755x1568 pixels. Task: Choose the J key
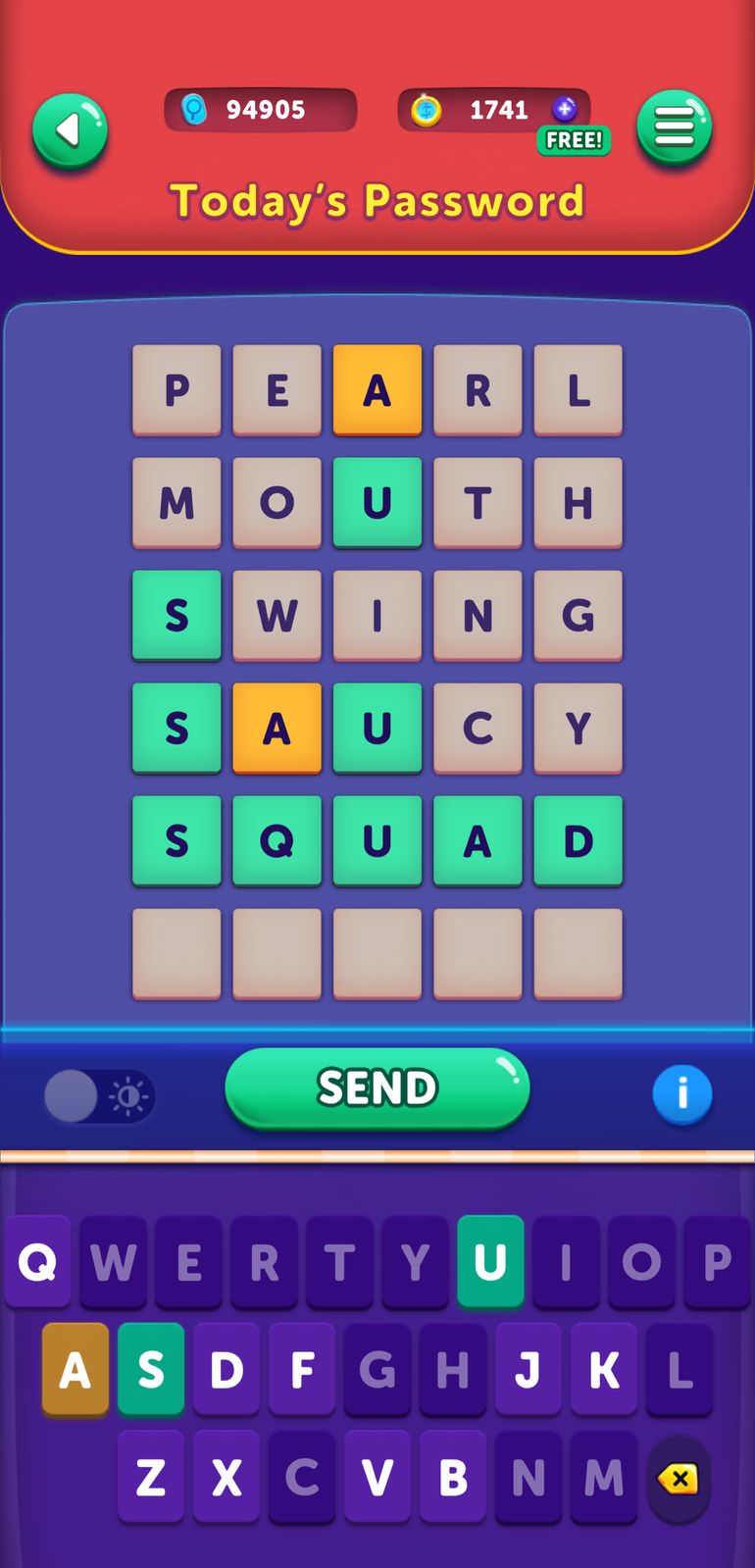(528, 1369)
